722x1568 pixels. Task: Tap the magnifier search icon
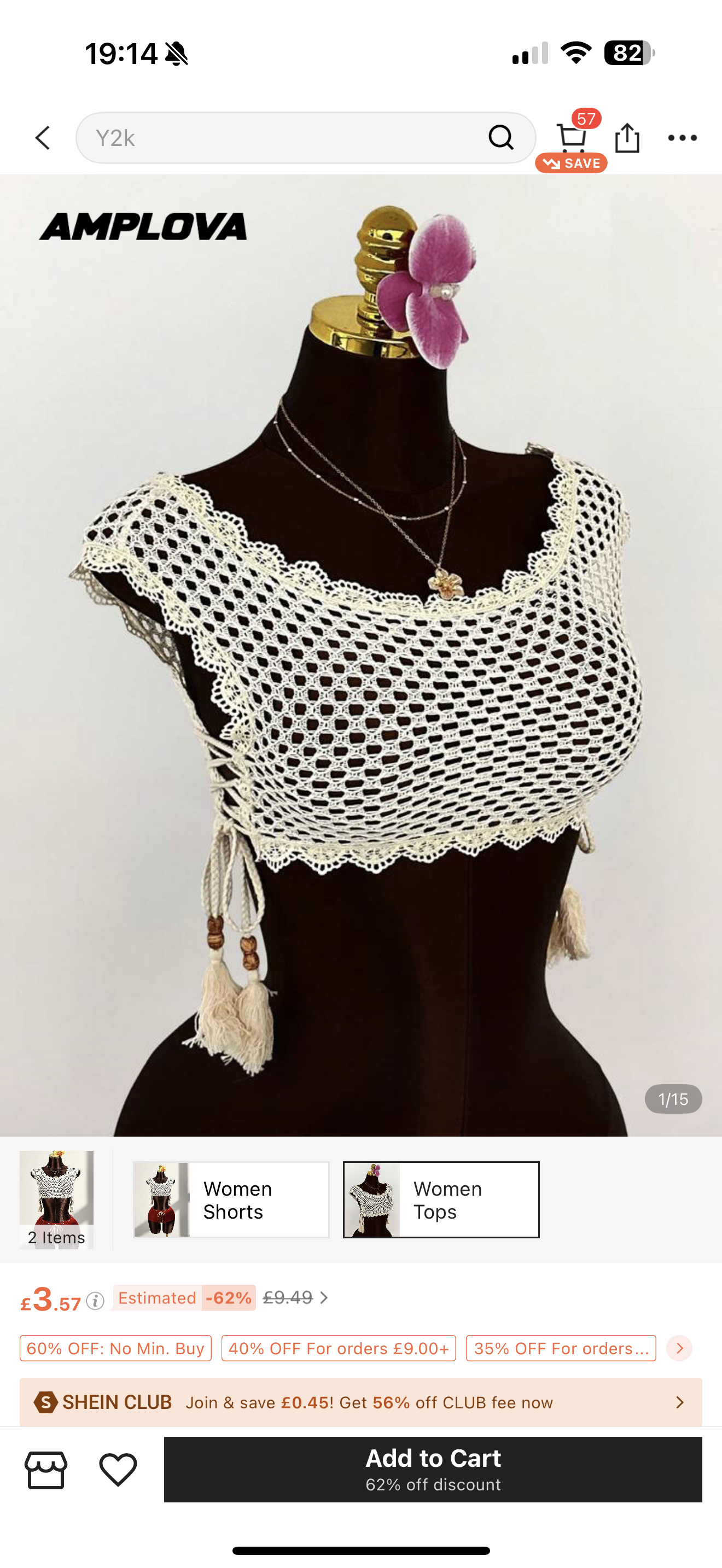pos(500,138)
